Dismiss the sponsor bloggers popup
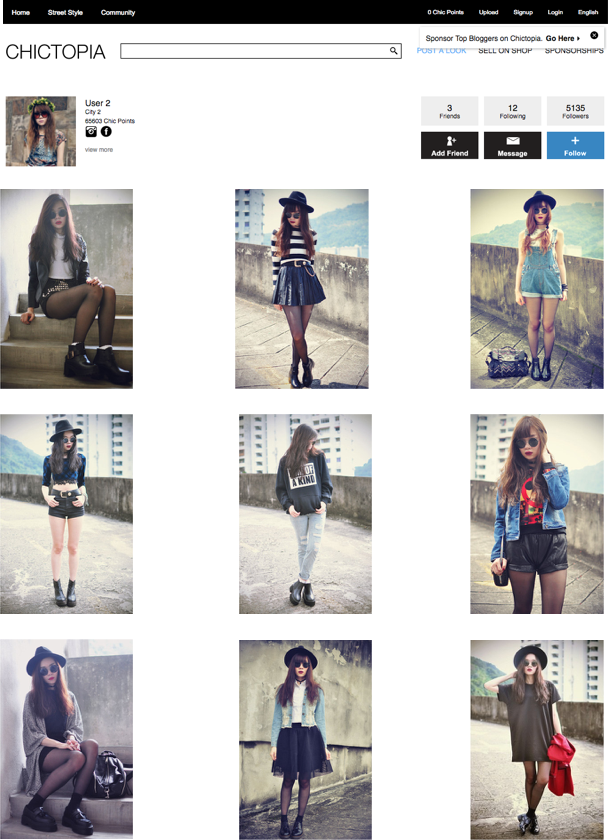This screenshot has width=608, height=840. (x=594, y=35)
